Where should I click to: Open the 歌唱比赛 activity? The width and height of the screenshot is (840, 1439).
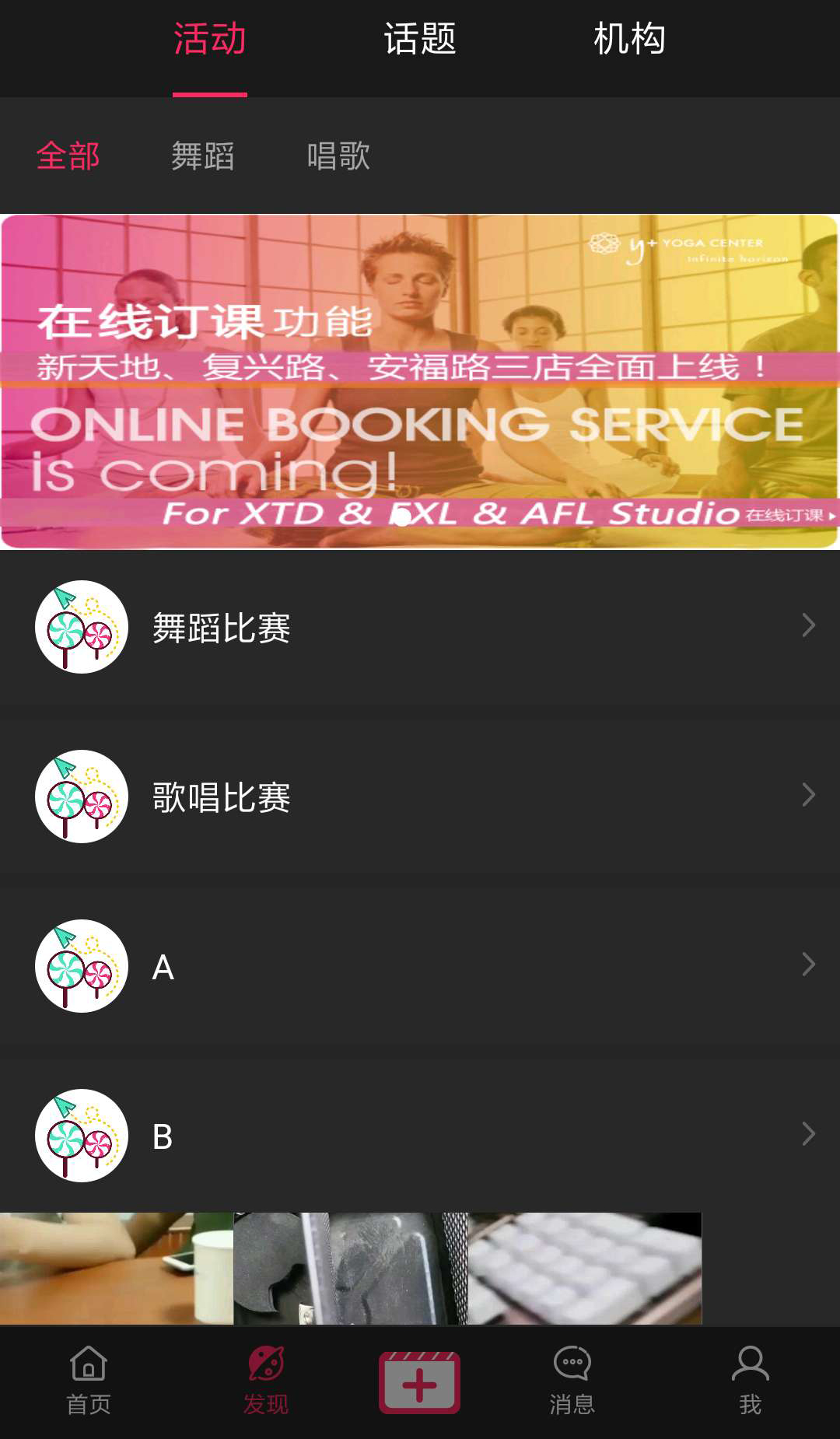point(420,797)
